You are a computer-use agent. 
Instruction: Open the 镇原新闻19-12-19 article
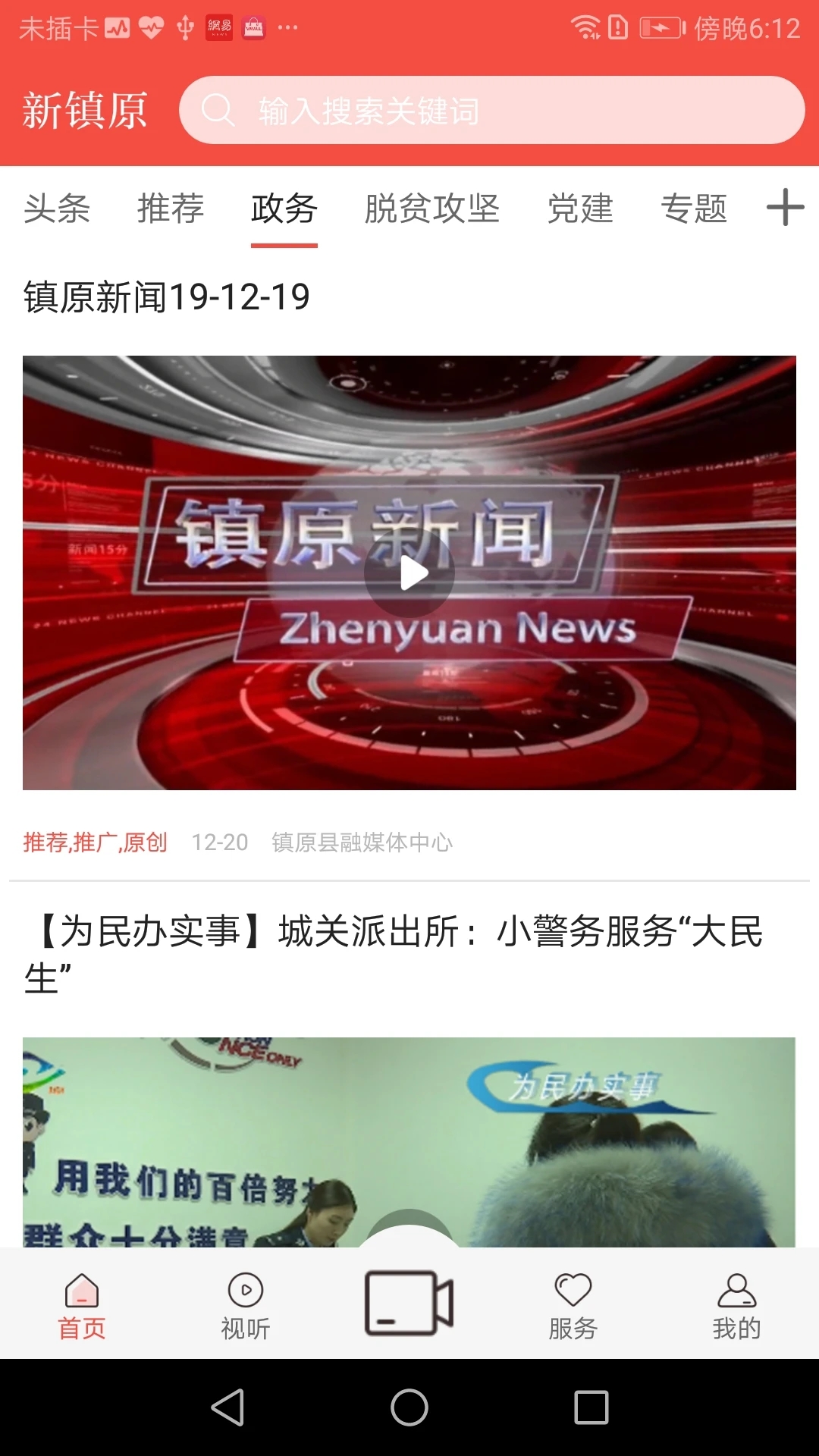(167, 297)
